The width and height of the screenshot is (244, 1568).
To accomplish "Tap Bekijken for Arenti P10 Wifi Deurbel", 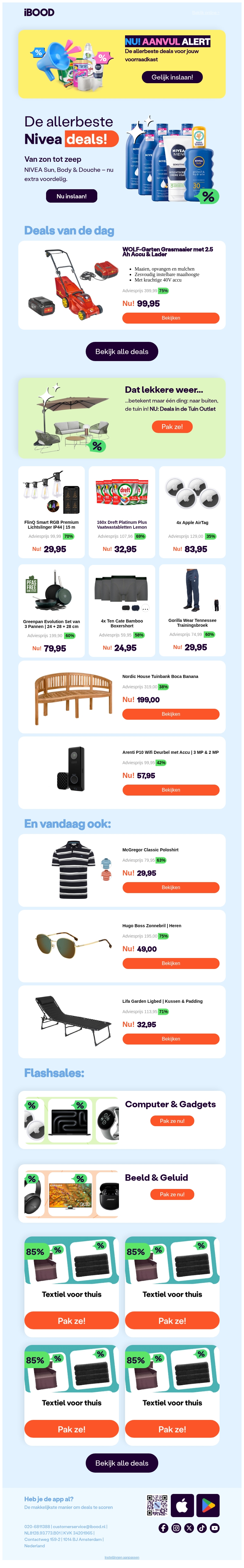I will [170, 789].
